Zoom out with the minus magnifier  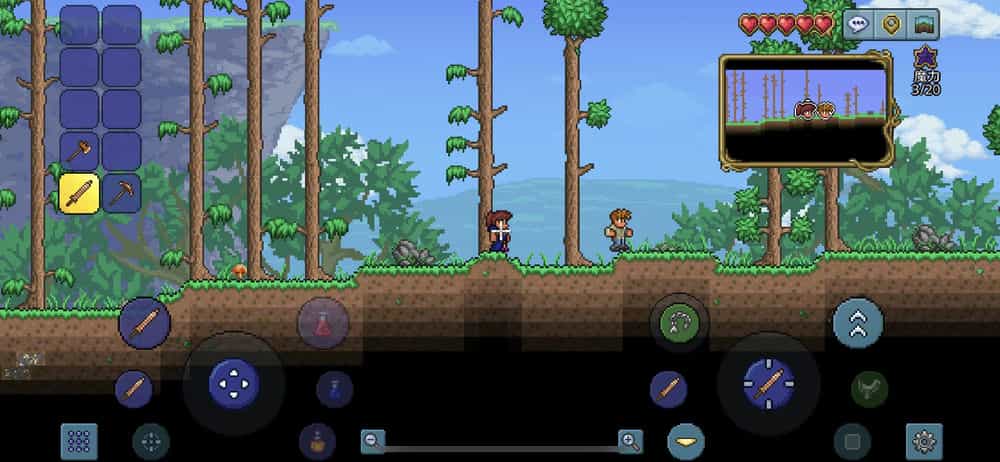(373, 440)
